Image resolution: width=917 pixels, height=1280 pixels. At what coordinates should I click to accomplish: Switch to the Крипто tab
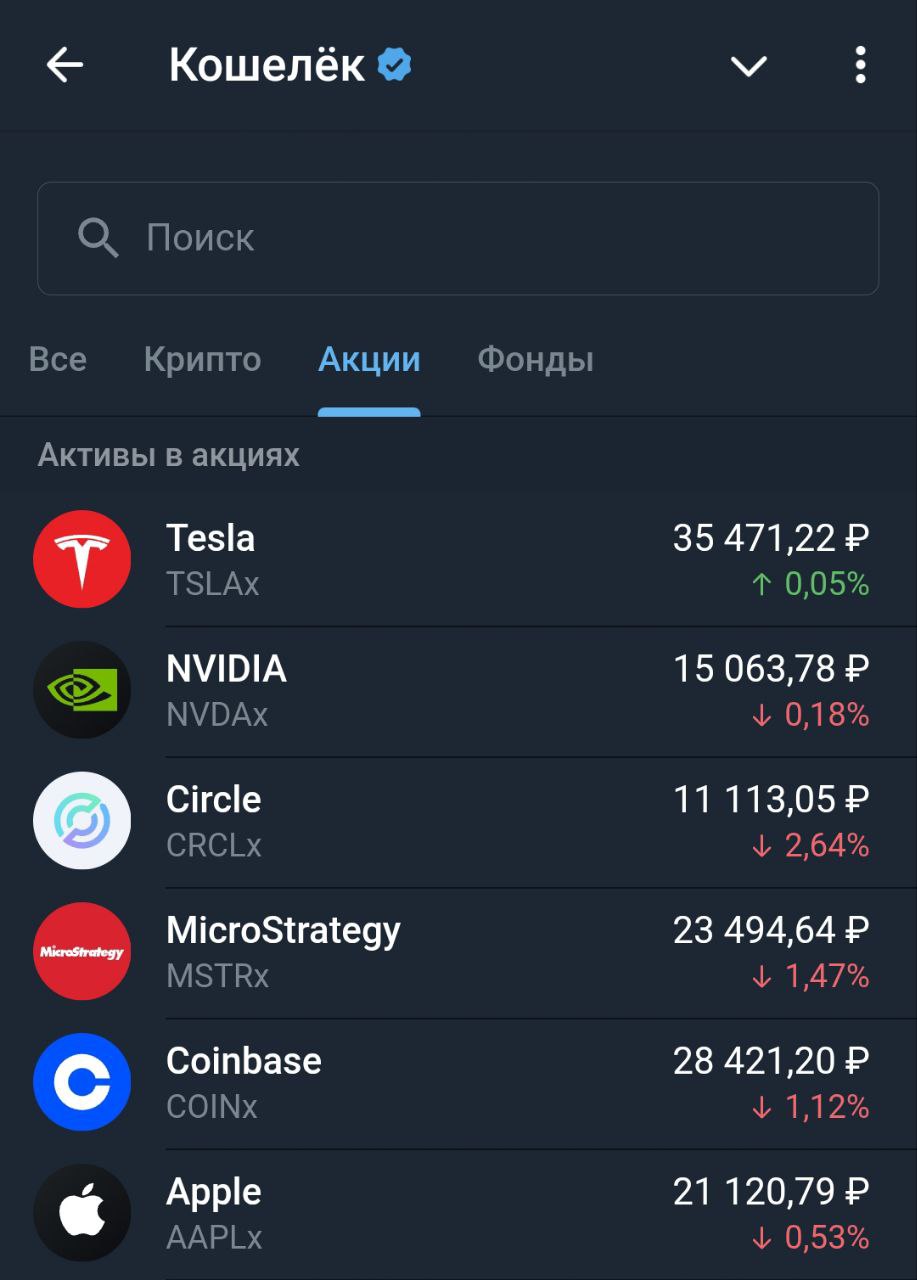coord(203,360)
